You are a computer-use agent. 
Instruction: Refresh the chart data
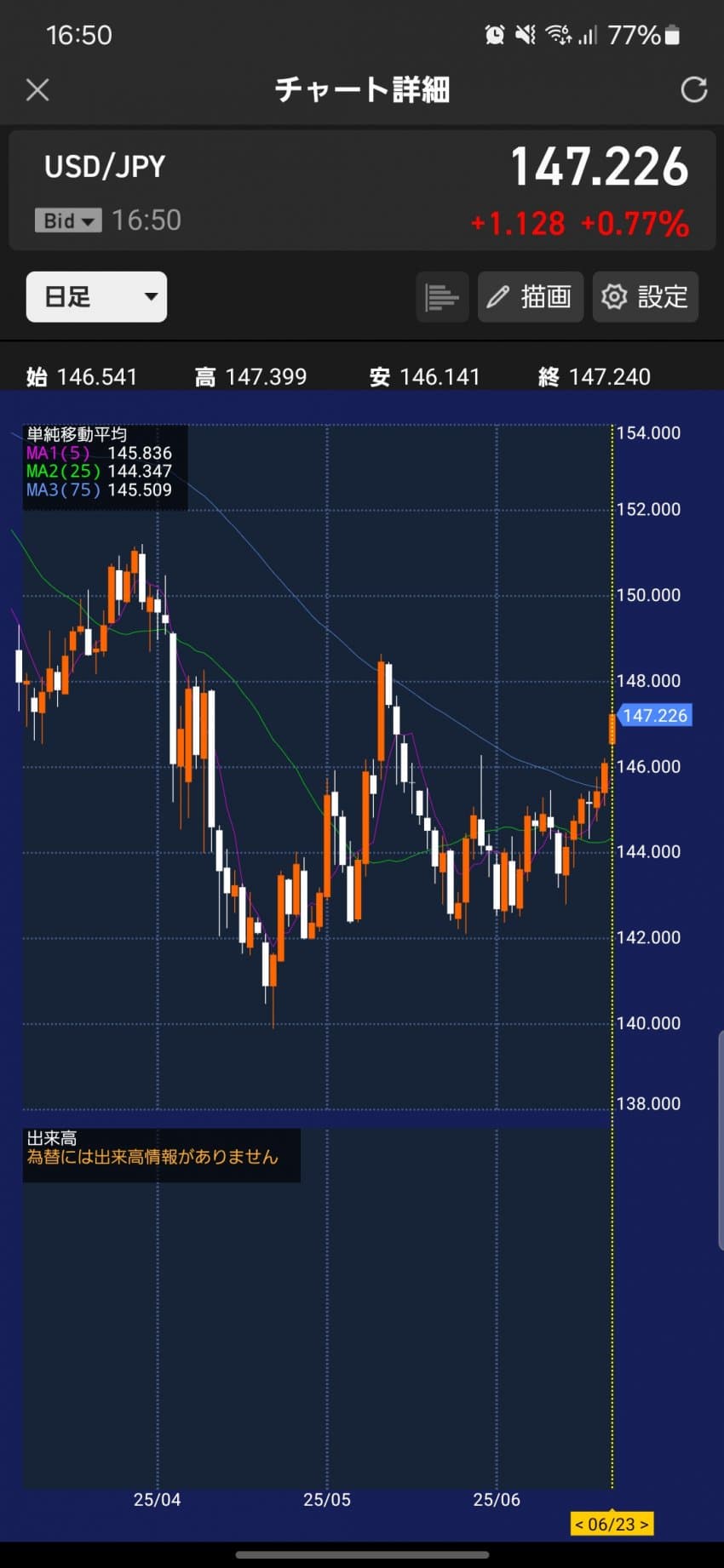point(694,89)
